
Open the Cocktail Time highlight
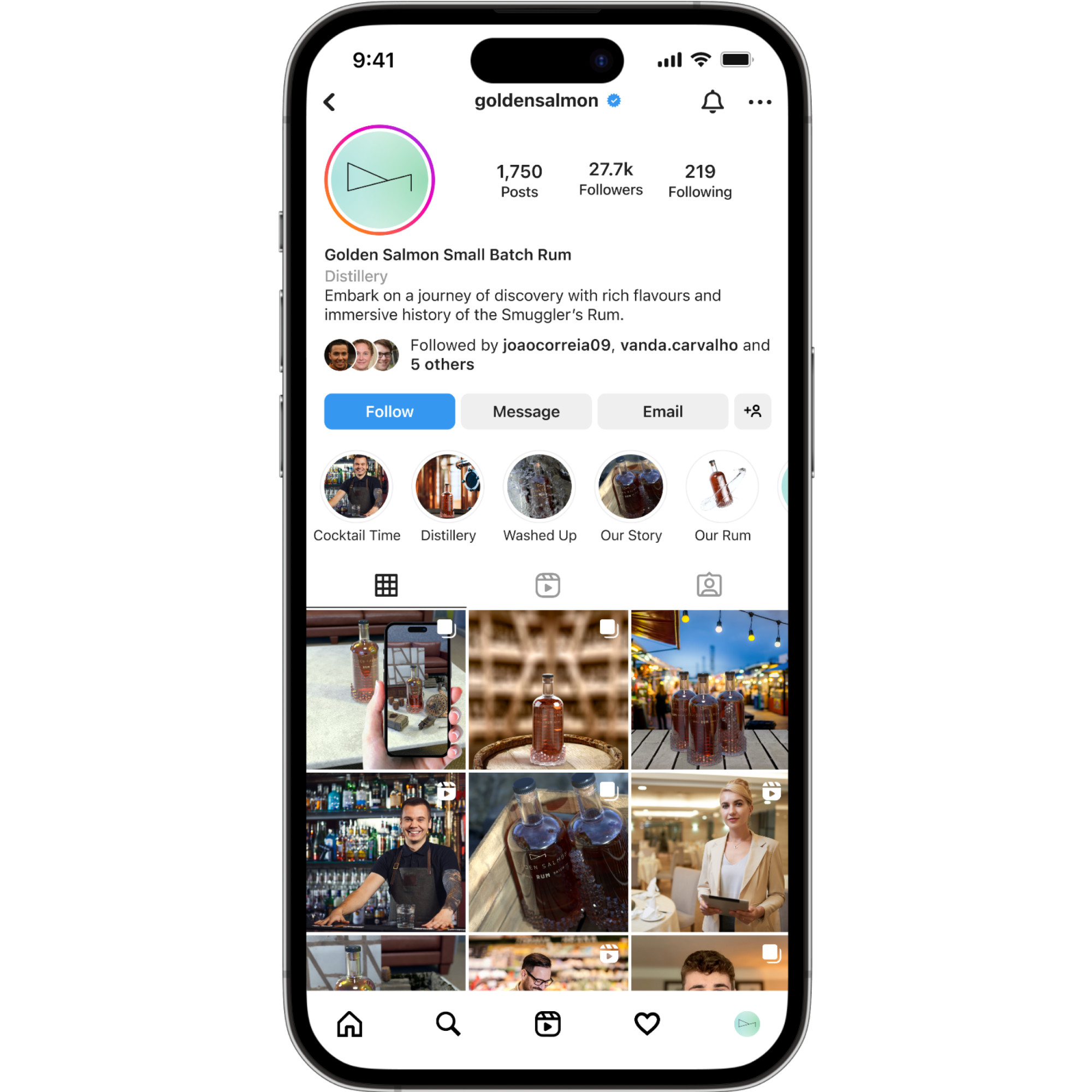(x=357, y=486)
